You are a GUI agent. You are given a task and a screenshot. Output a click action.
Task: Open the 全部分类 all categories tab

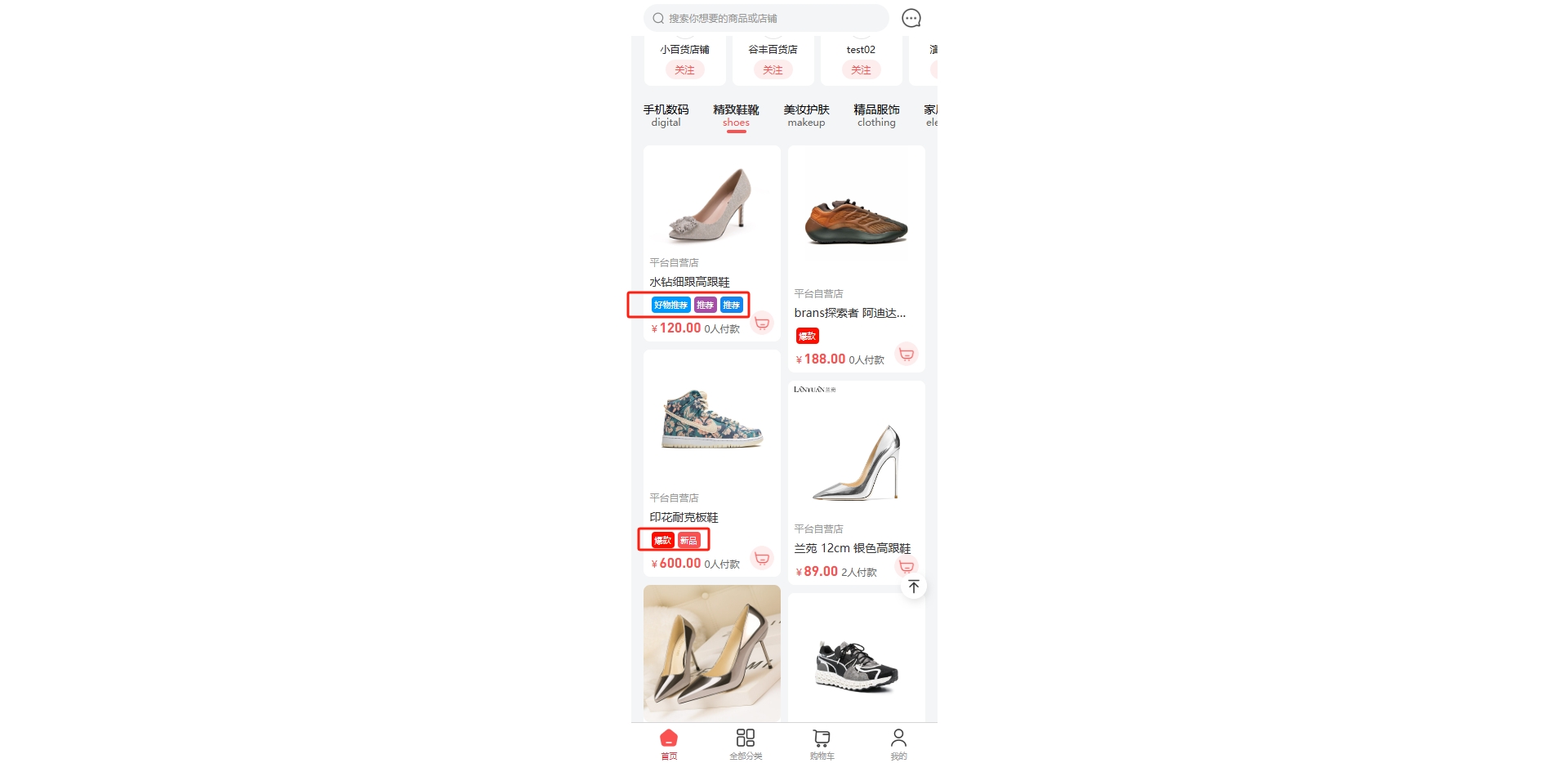[746, 743]
